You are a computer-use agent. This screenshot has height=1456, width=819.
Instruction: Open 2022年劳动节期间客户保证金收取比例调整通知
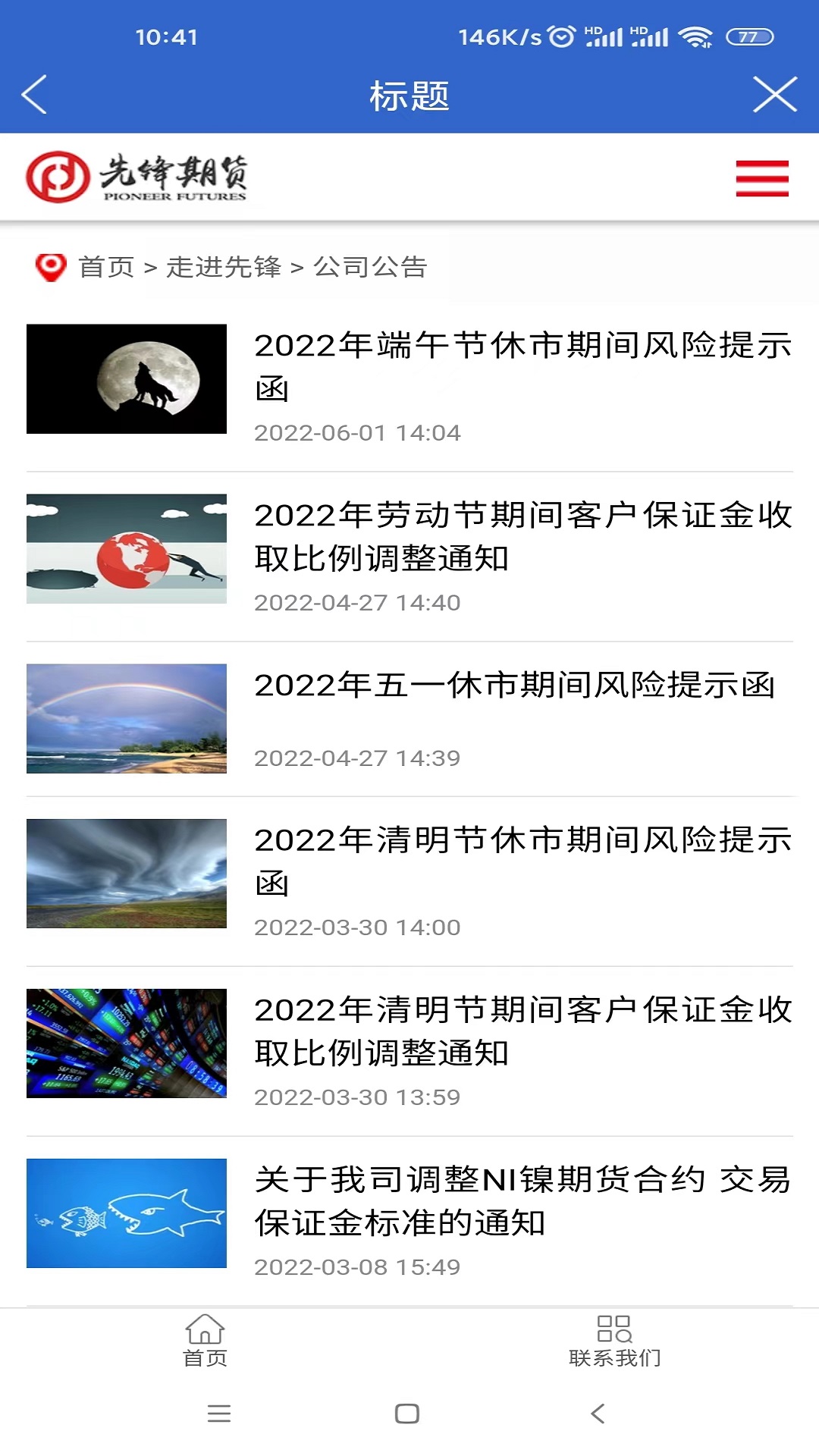522,536
